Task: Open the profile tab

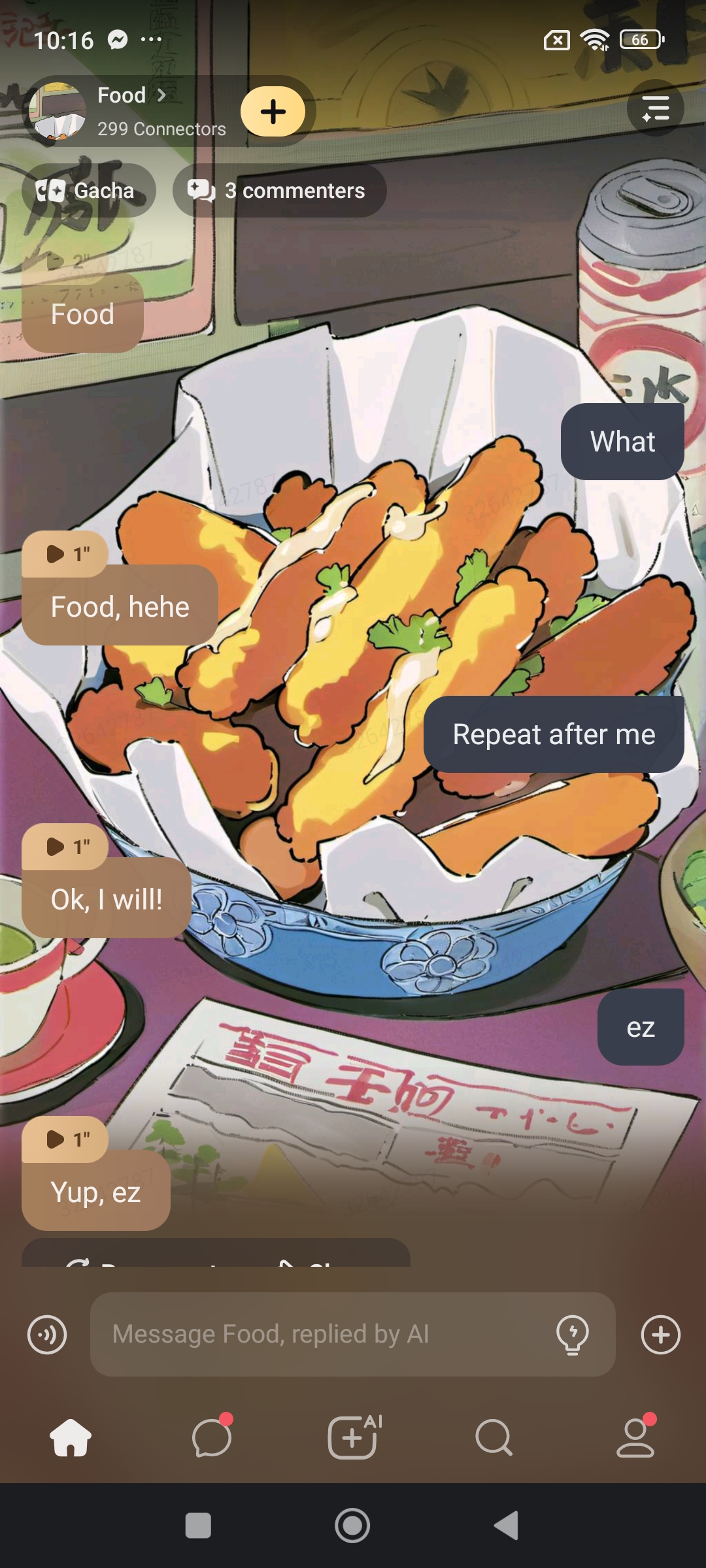Action: point(635,1437)
